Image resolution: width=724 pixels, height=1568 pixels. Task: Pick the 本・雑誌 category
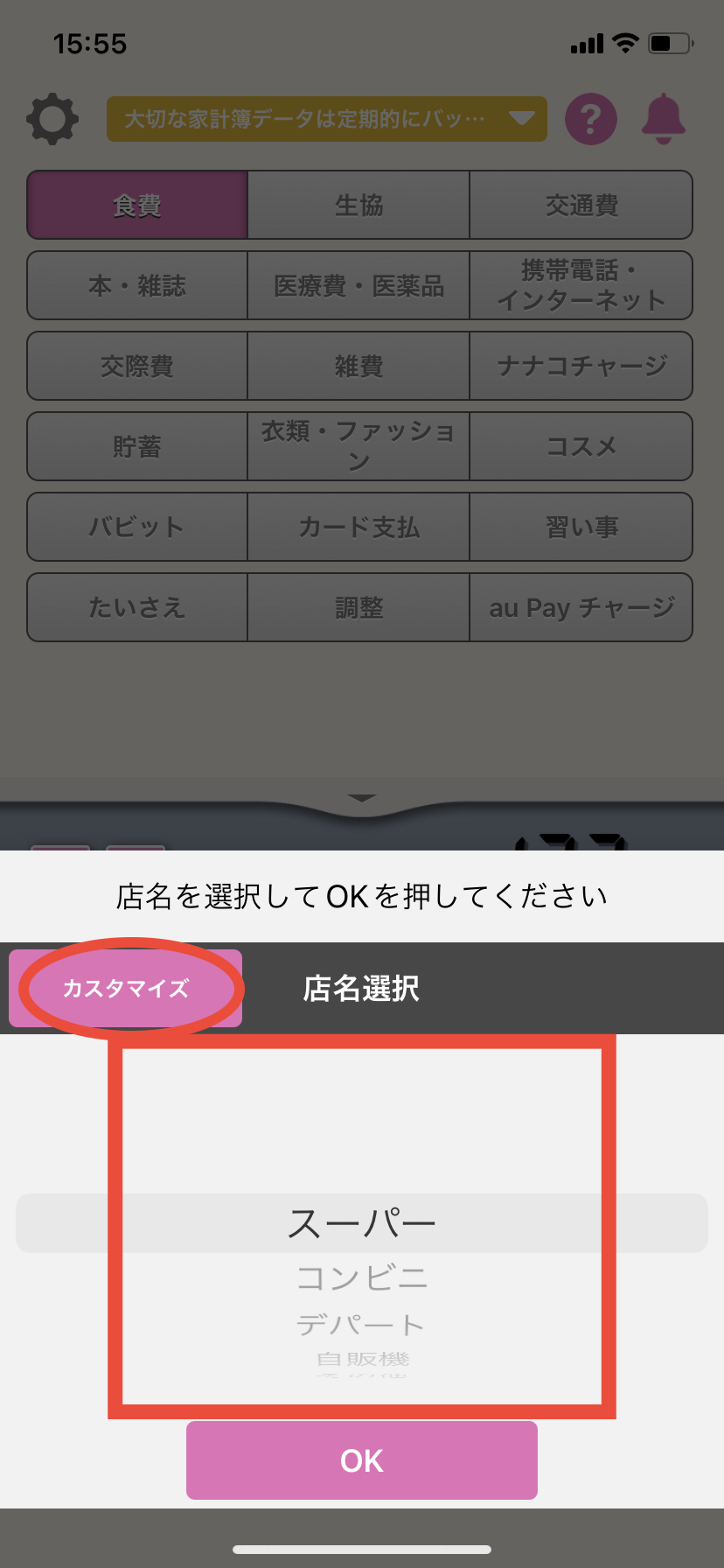137,286
